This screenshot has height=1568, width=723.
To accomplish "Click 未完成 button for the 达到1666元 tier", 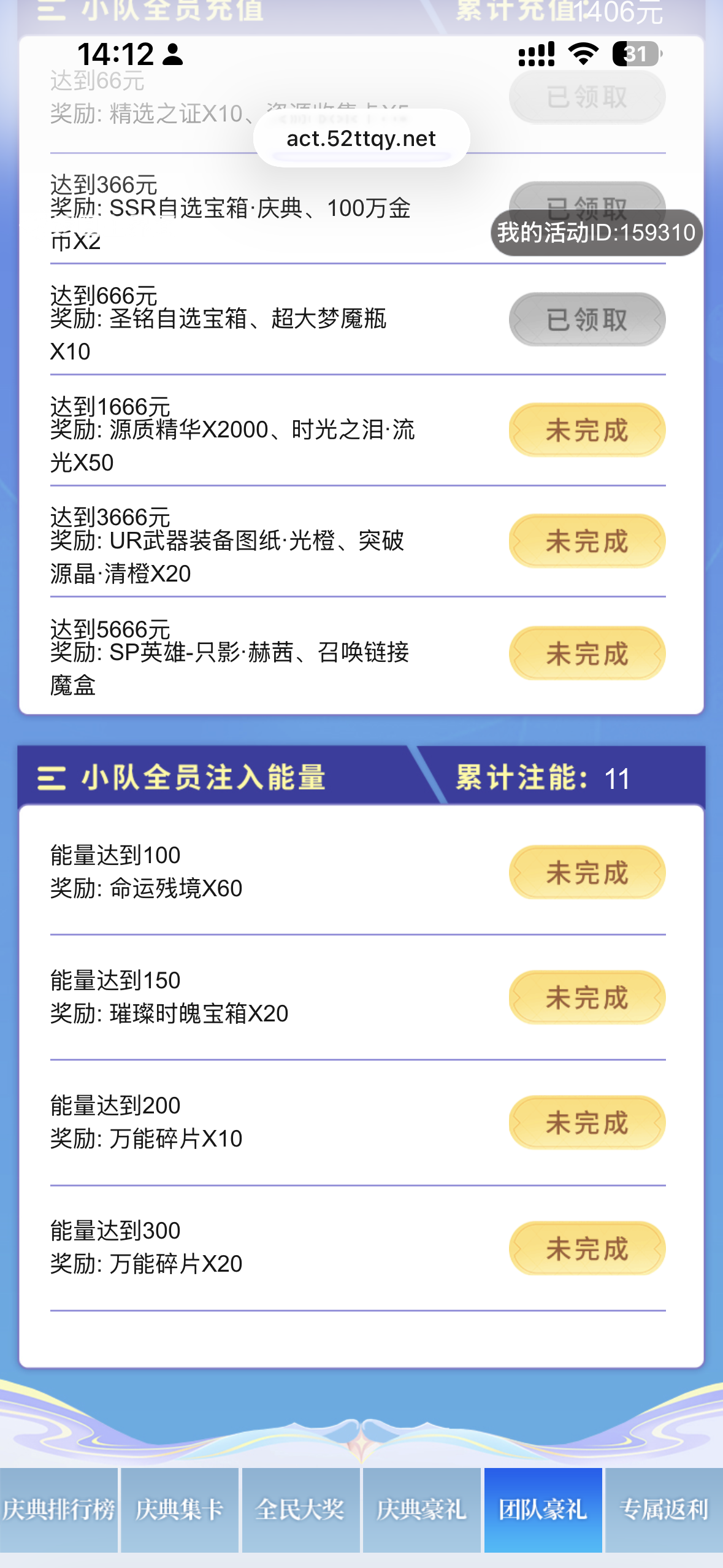I will point(586,430).
